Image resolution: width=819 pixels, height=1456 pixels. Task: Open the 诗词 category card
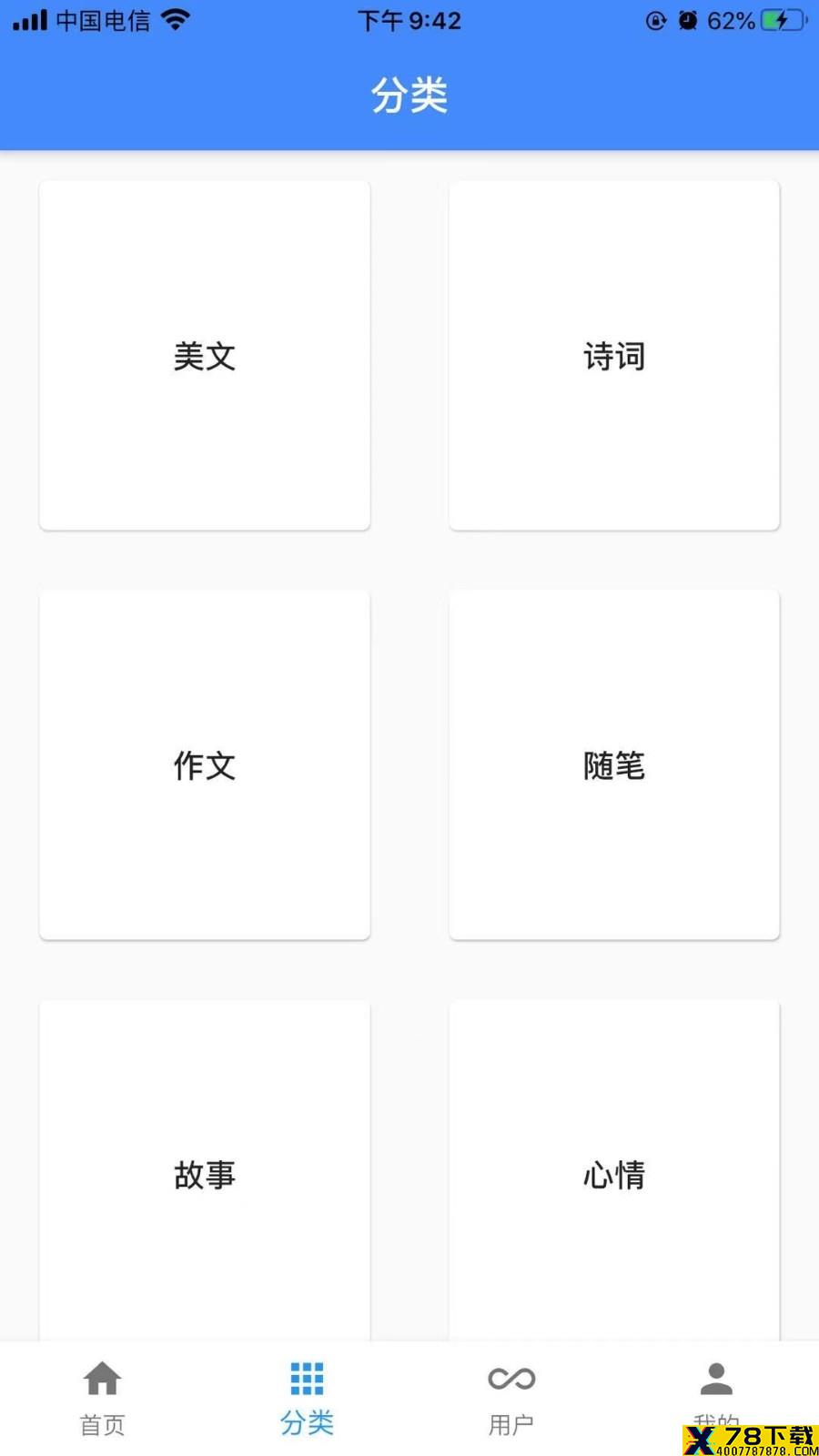(614, 355)
